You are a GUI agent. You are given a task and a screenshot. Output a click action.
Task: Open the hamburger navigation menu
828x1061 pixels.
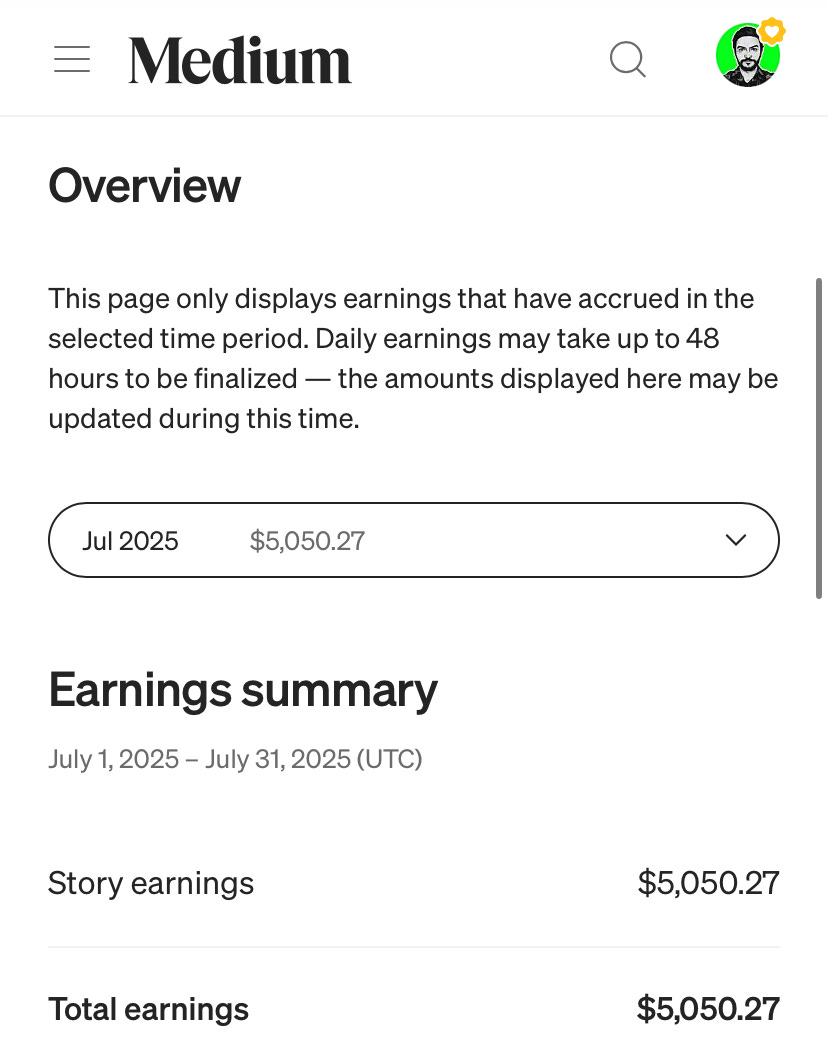[71, 58]
